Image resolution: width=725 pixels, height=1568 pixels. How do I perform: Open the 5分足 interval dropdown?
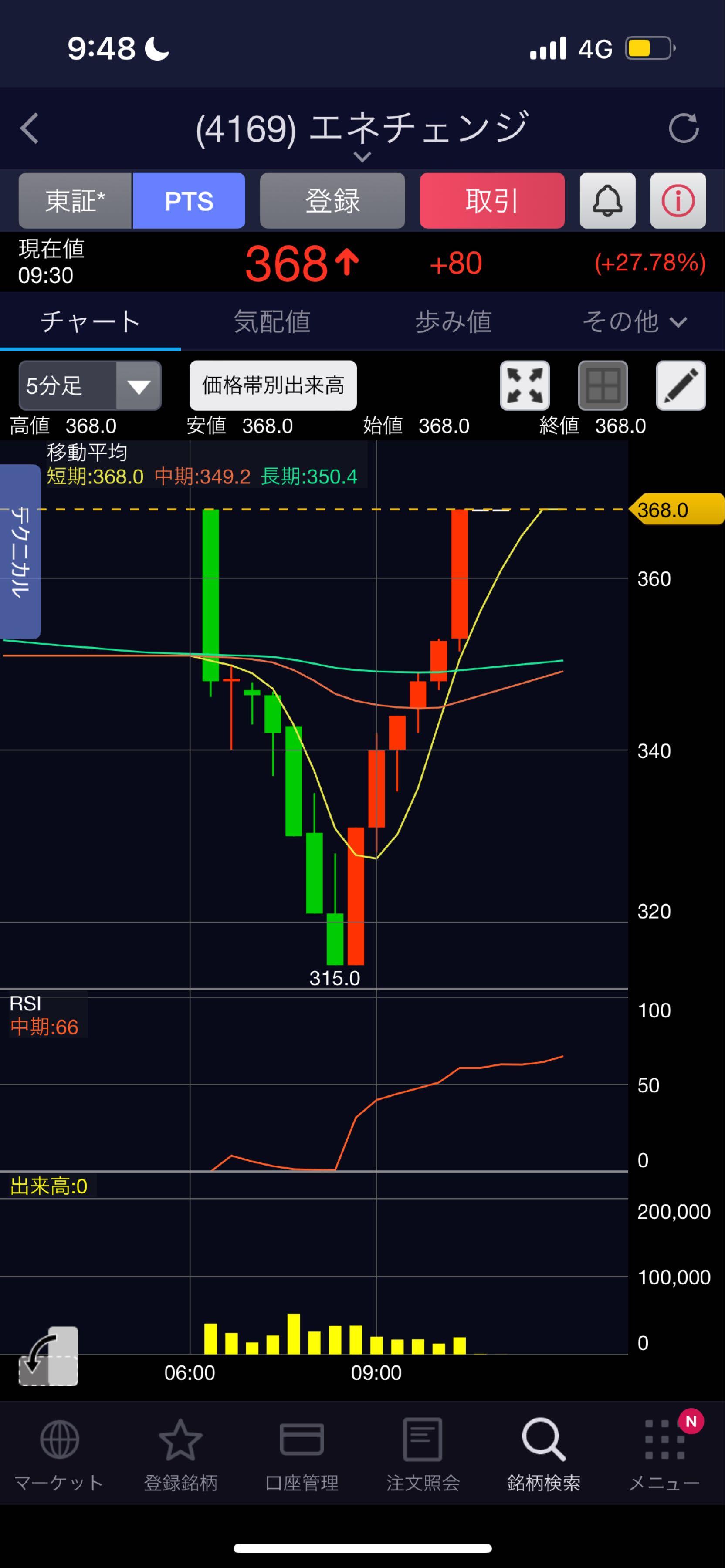pos(90,385)
